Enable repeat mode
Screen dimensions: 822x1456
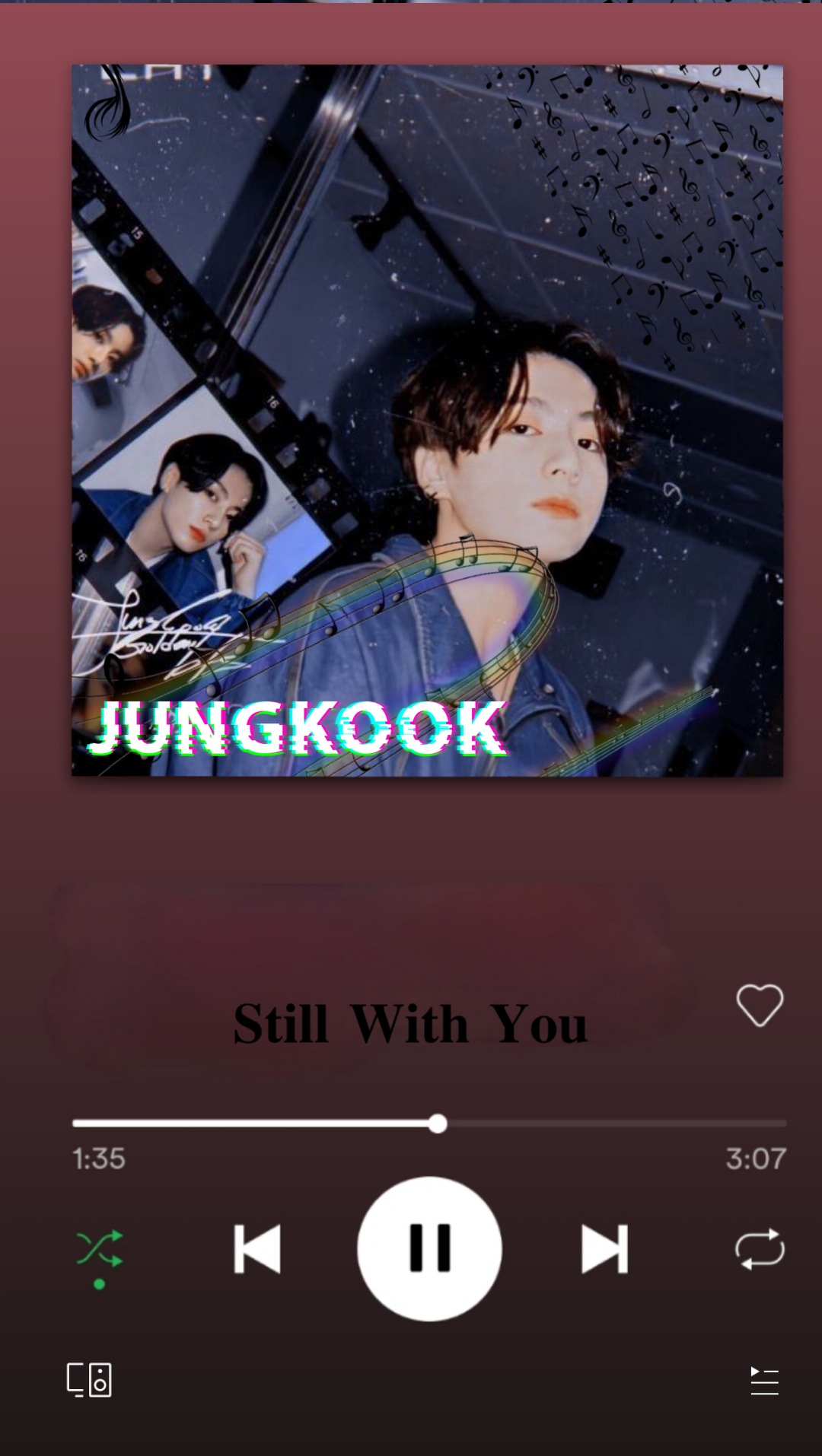760,1248
